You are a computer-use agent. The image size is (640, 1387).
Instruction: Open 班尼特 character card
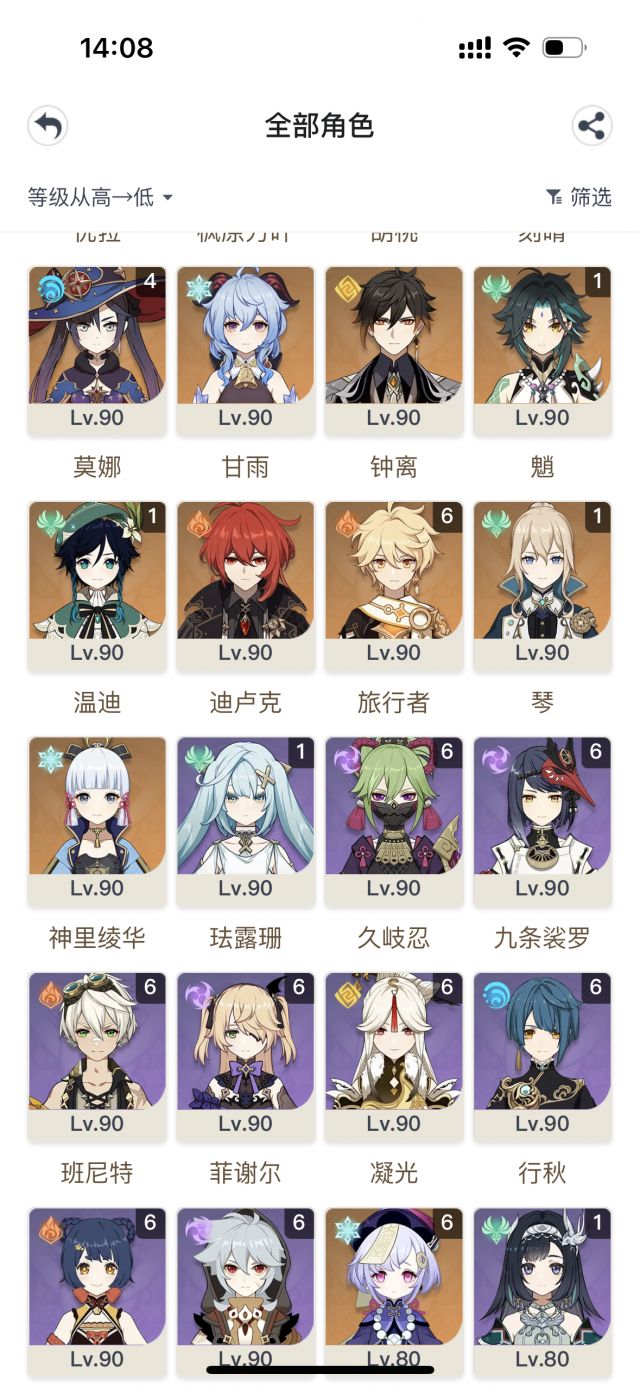(x=97, y=1056)
